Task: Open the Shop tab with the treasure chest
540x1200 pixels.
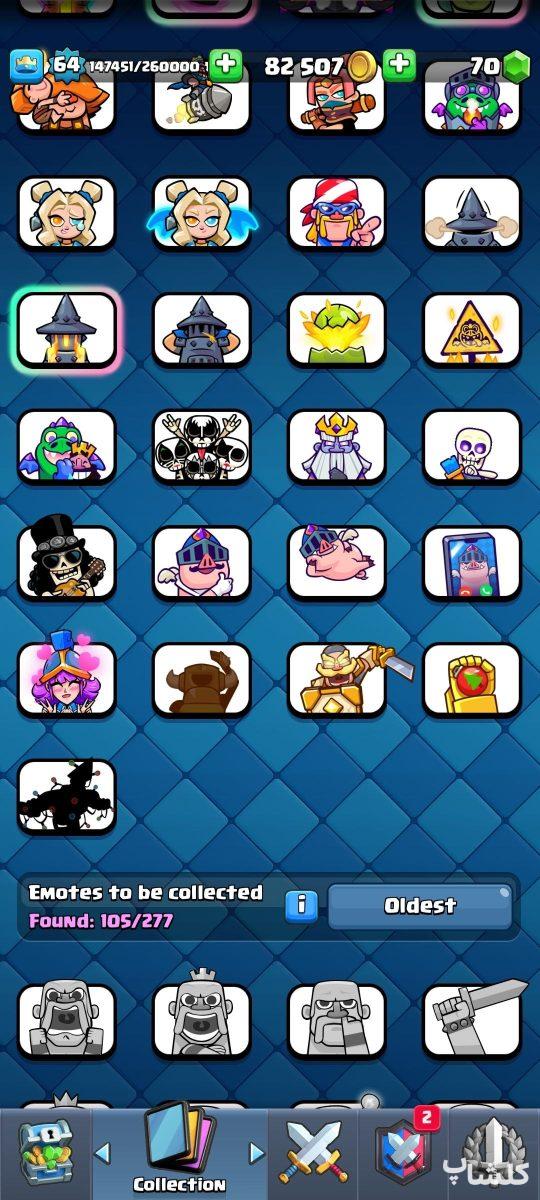Action: pyautogui.click(x=45, y=1154)
